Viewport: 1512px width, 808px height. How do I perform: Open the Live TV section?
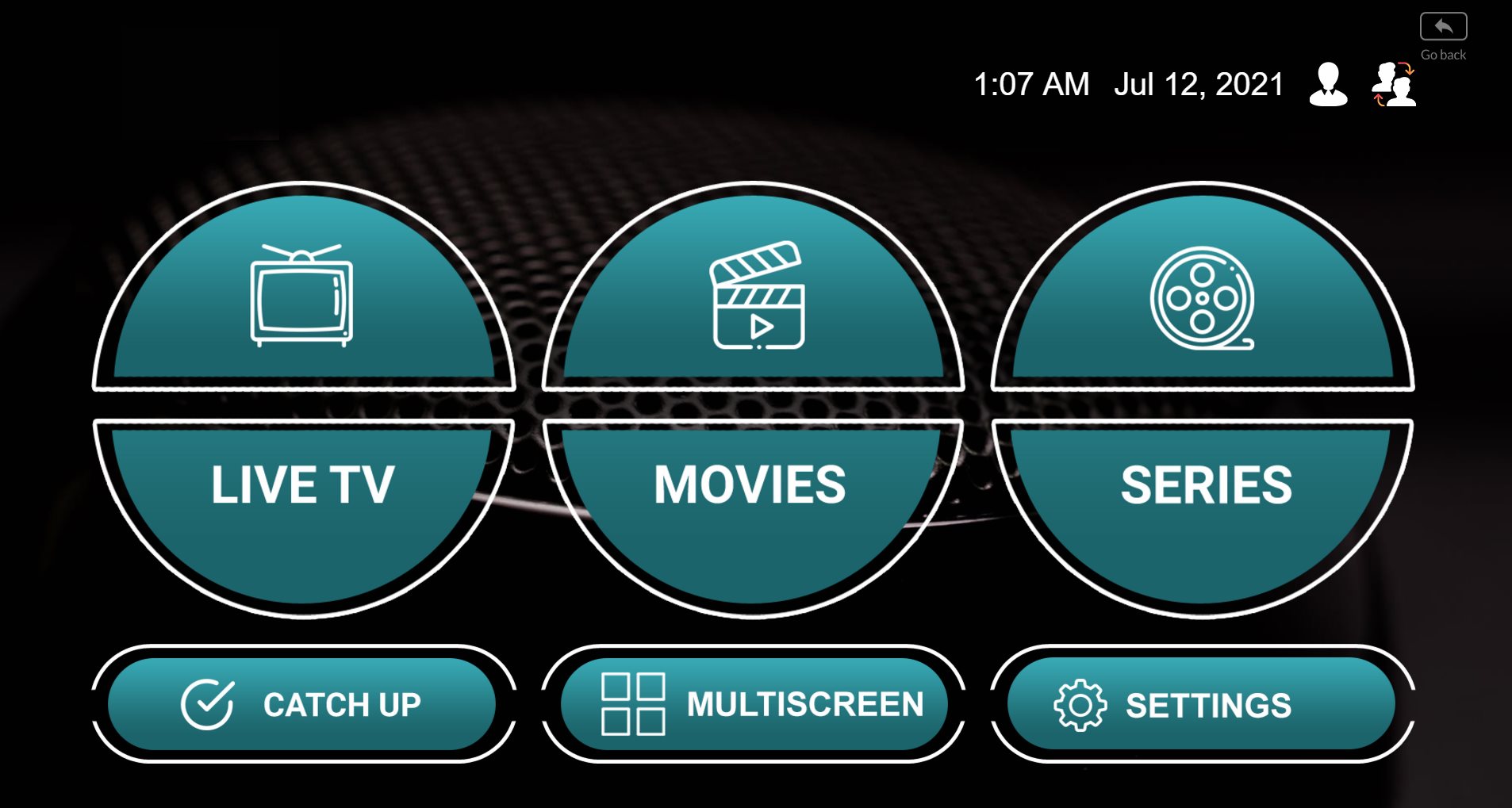pyautogui.click(x=303, y=396)
